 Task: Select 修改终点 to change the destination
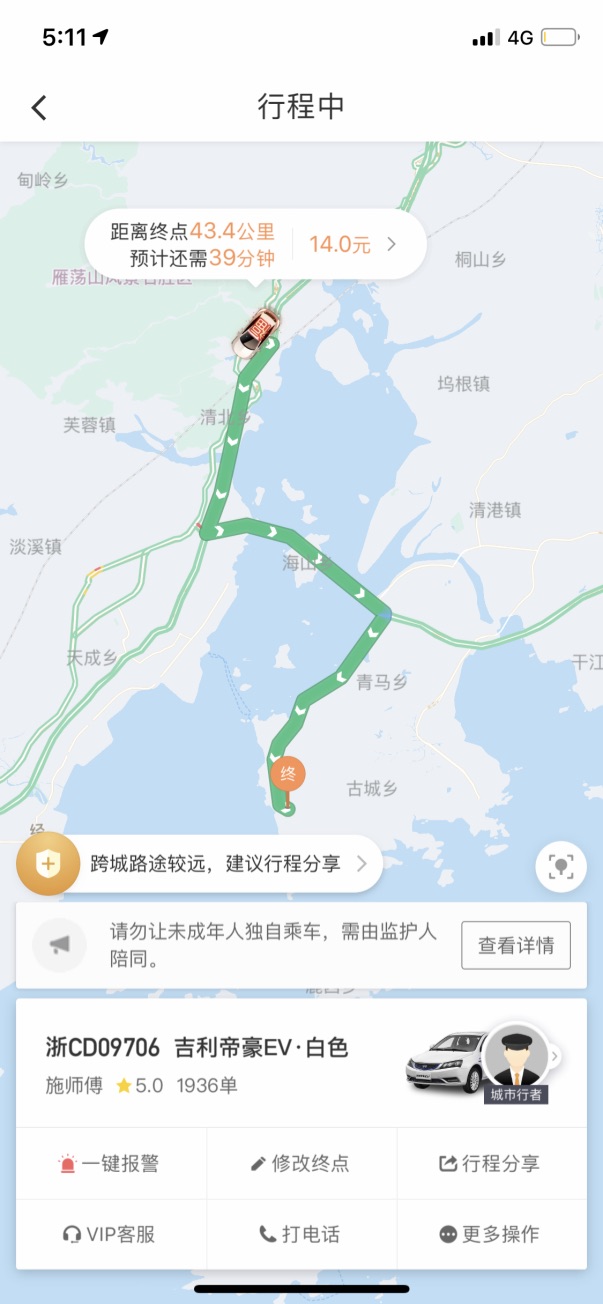pyautogui.click(x=300, y=1163)
